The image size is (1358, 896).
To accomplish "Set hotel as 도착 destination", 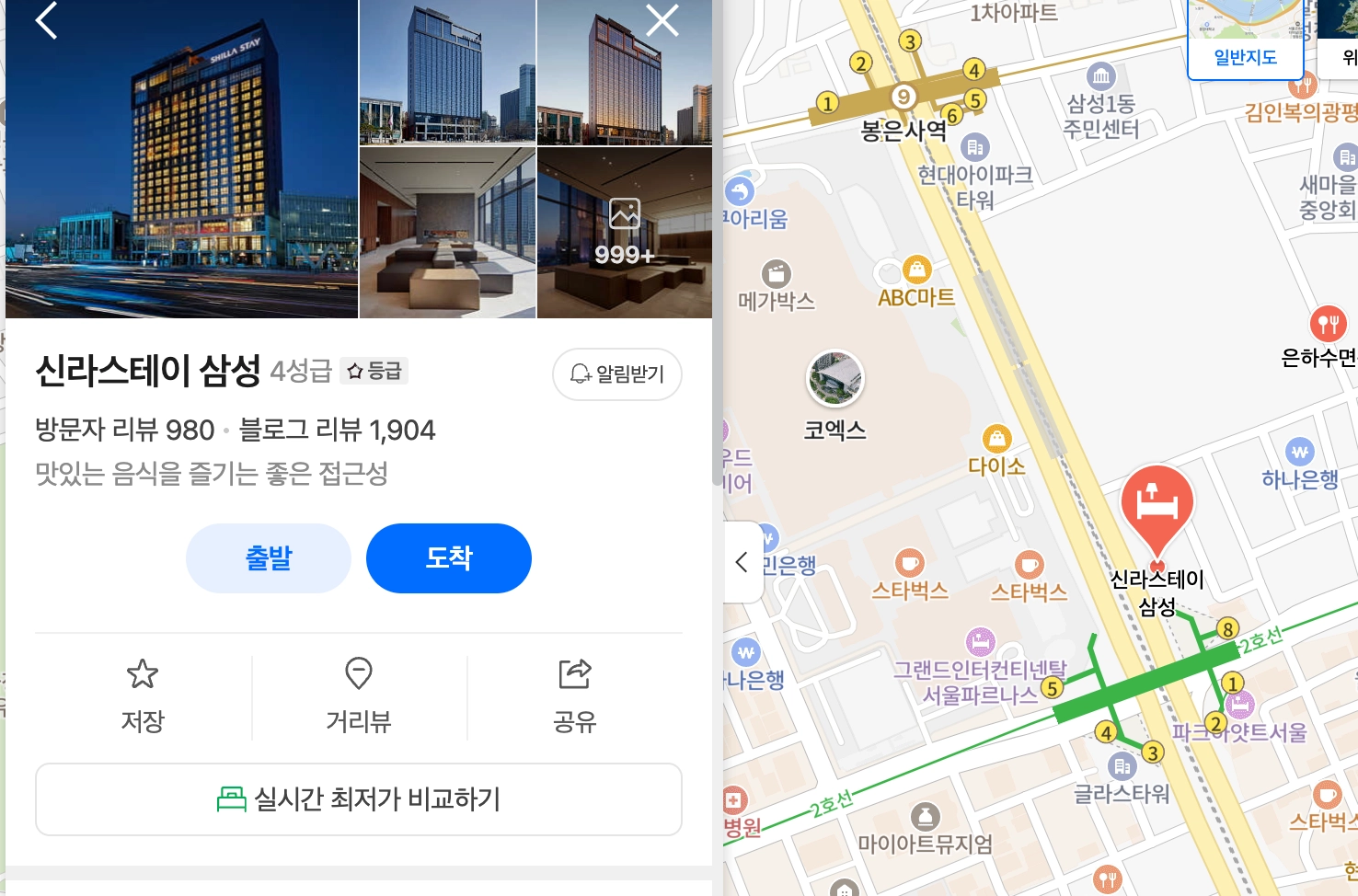I will pos(449,558).
